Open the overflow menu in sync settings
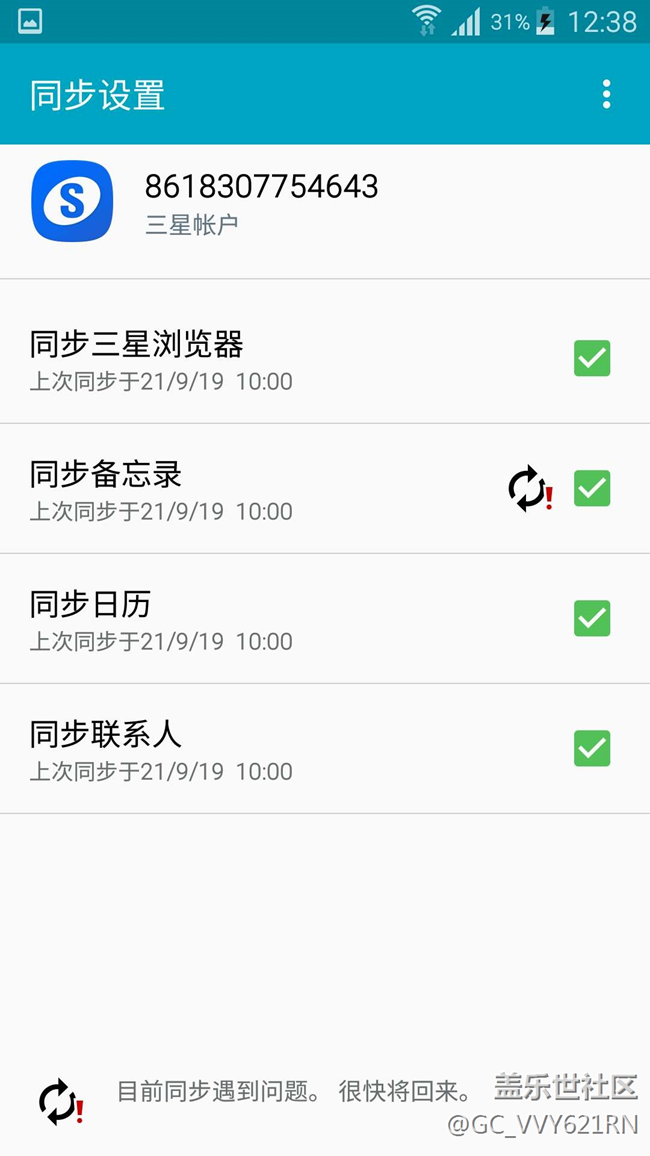 pos(606,95)
